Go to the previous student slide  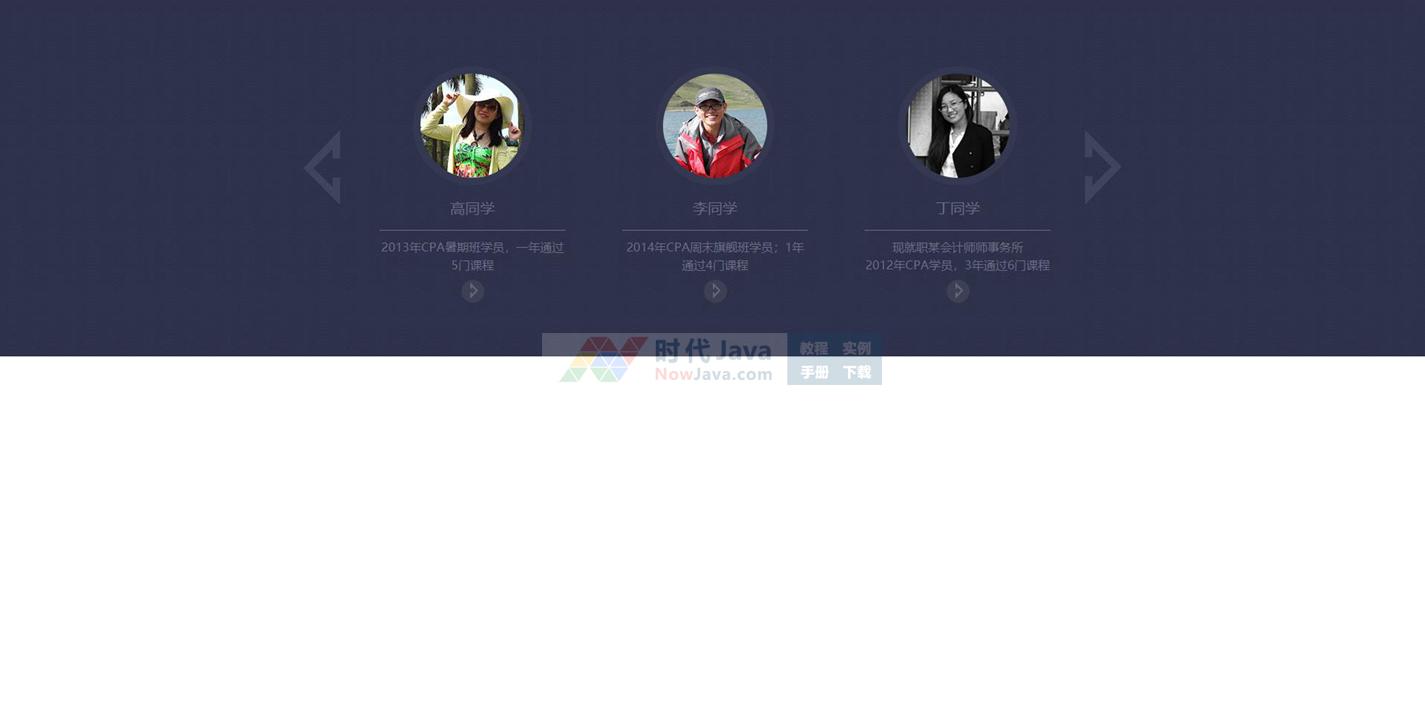(x=323, y=167)
